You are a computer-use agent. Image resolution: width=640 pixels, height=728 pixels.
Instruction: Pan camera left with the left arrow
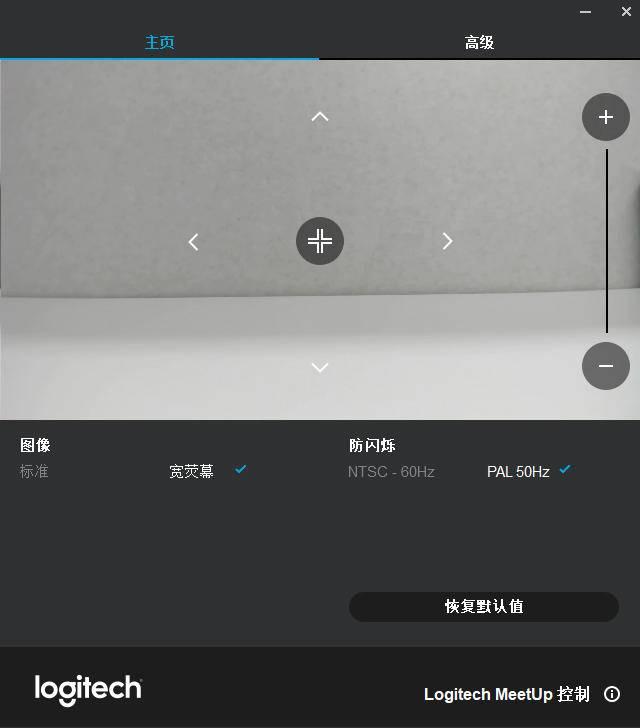194,241
